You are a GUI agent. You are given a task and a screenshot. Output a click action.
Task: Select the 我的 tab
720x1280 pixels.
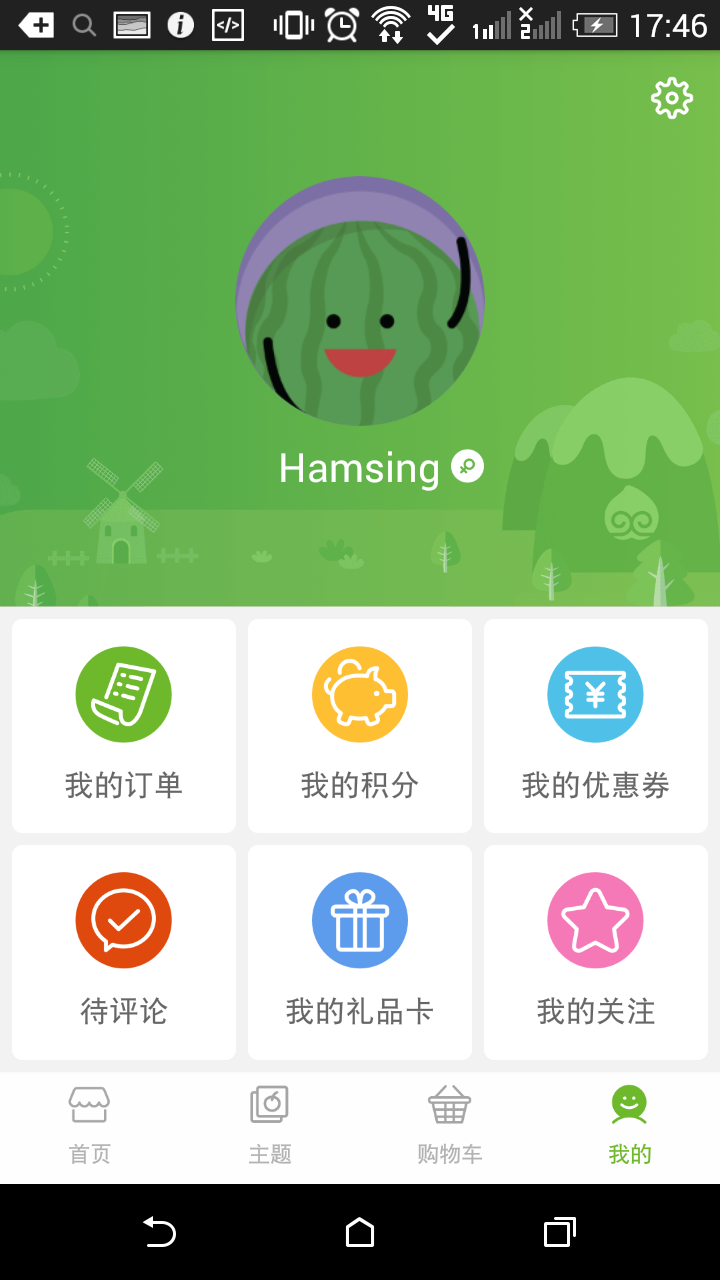point(629,1126)
